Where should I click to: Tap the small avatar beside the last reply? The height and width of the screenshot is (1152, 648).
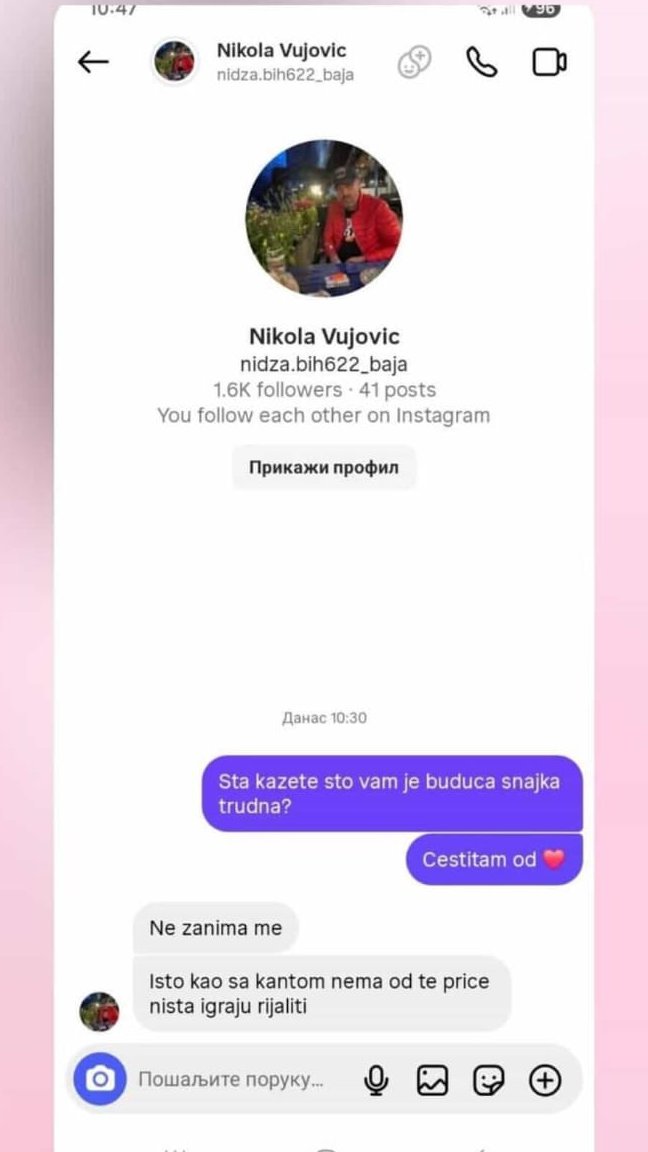tap(99, 1011)
